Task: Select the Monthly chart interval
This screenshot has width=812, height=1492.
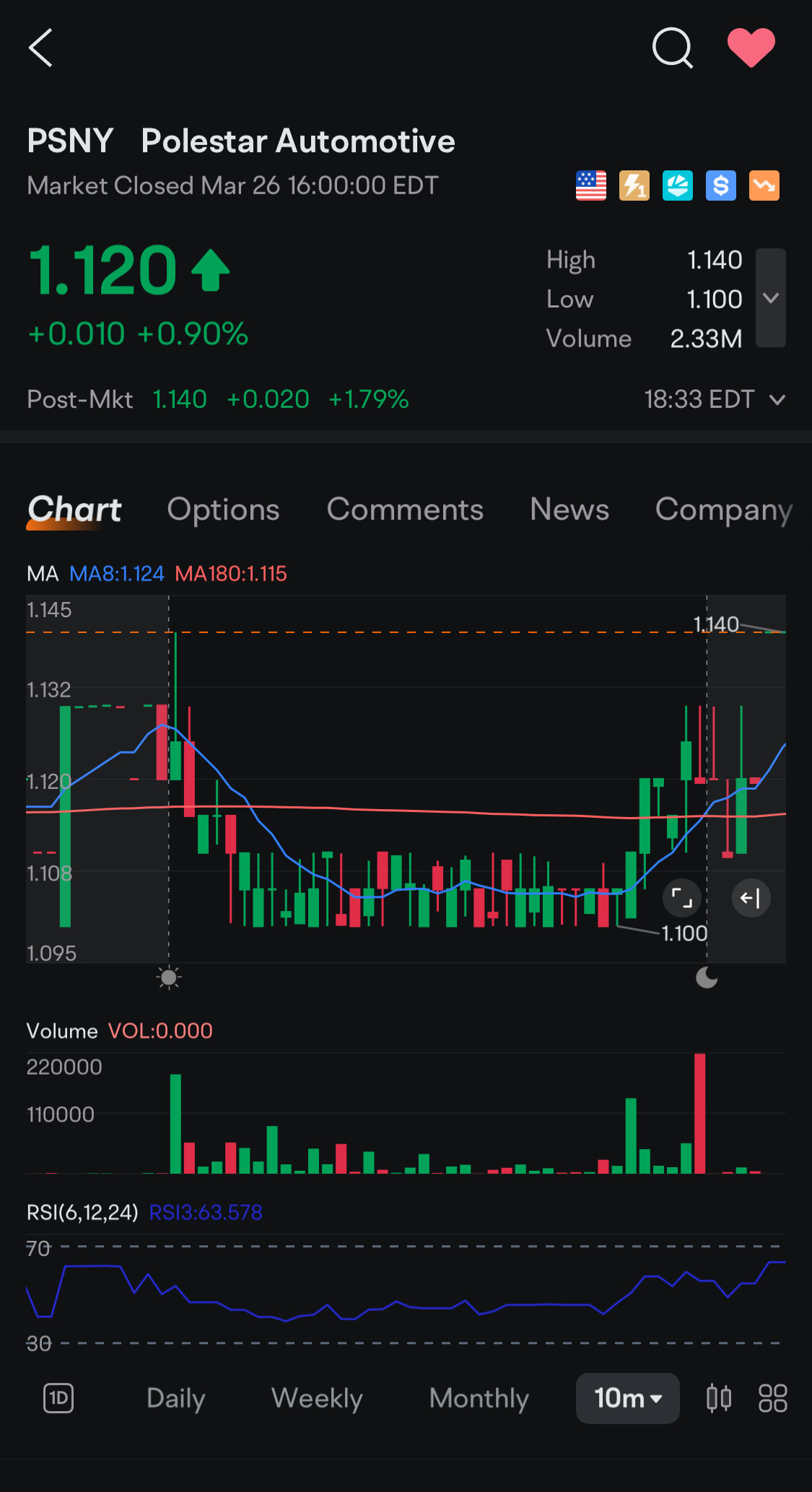Action: click(479, 1398)
